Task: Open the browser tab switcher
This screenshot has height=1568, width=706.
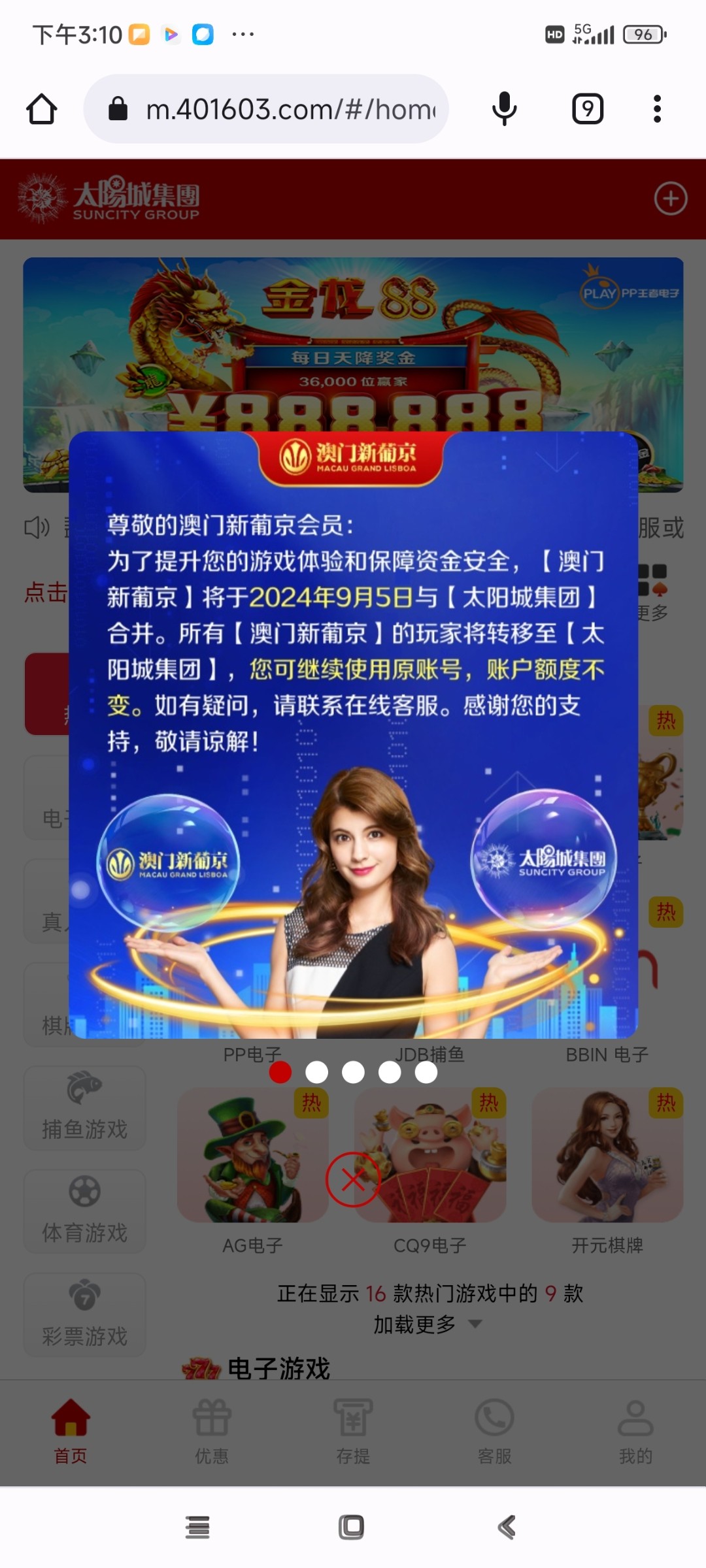Action: point(587,109)
